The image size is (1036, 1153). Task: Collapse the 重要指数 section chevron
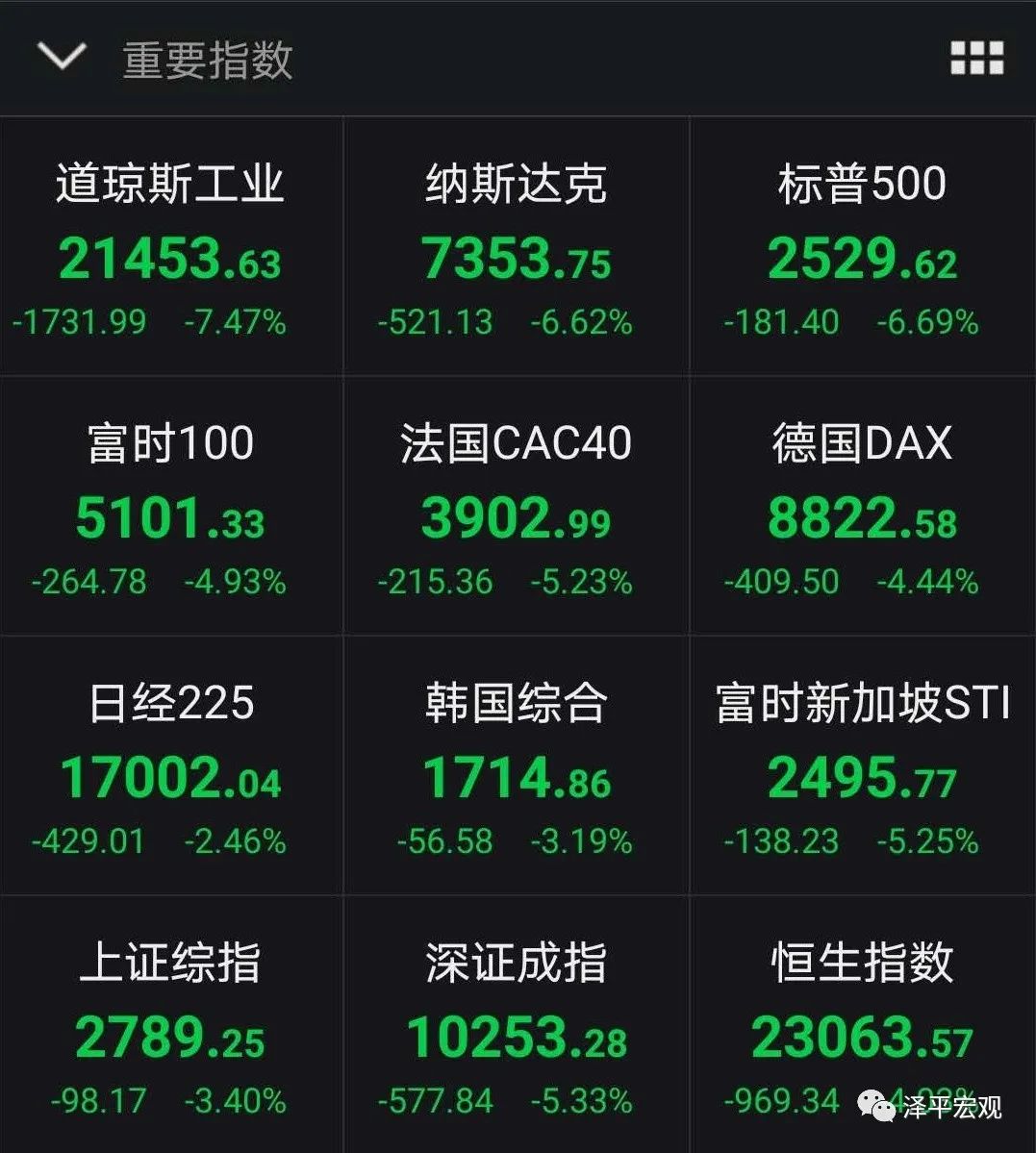click(62, 58)
